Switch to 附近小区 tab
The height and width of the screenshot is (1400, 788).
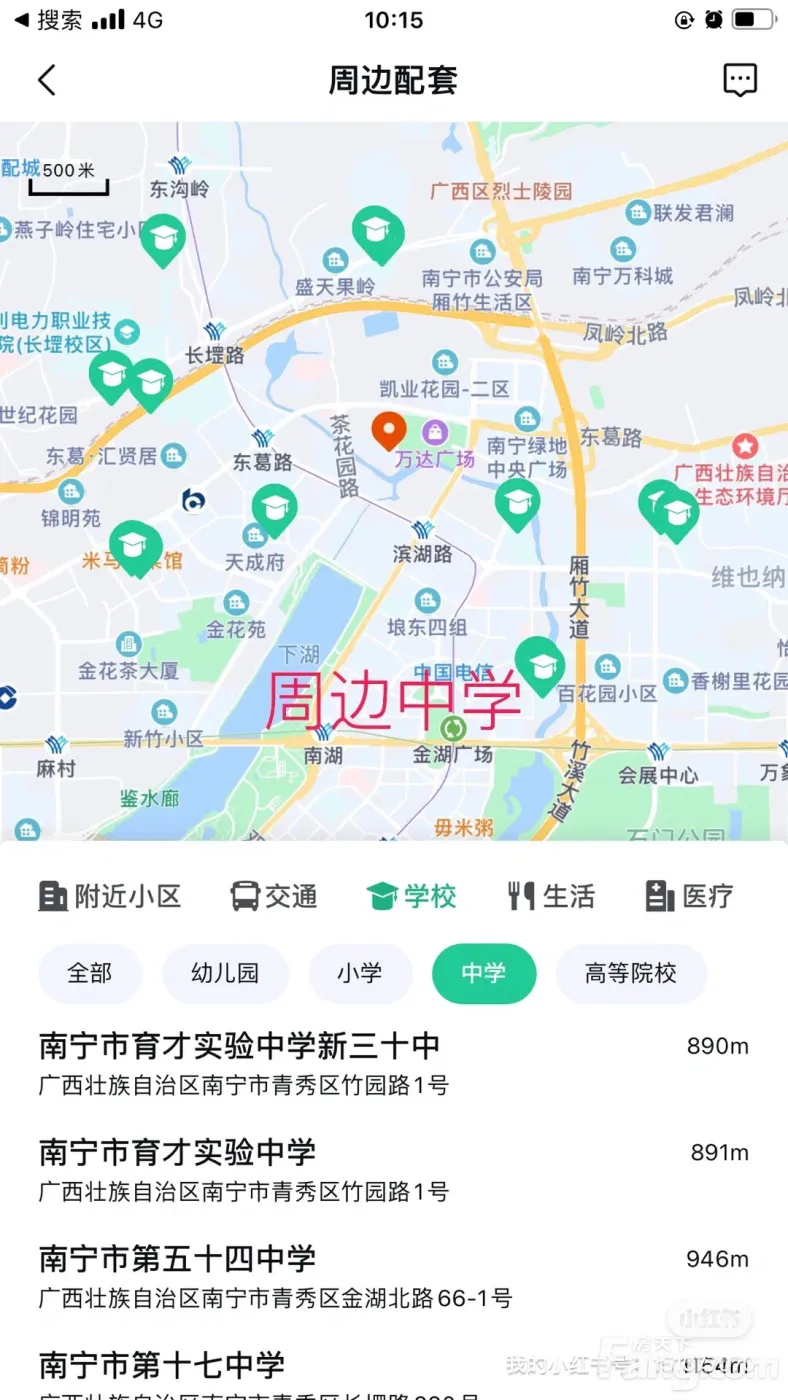coord(110,896)
